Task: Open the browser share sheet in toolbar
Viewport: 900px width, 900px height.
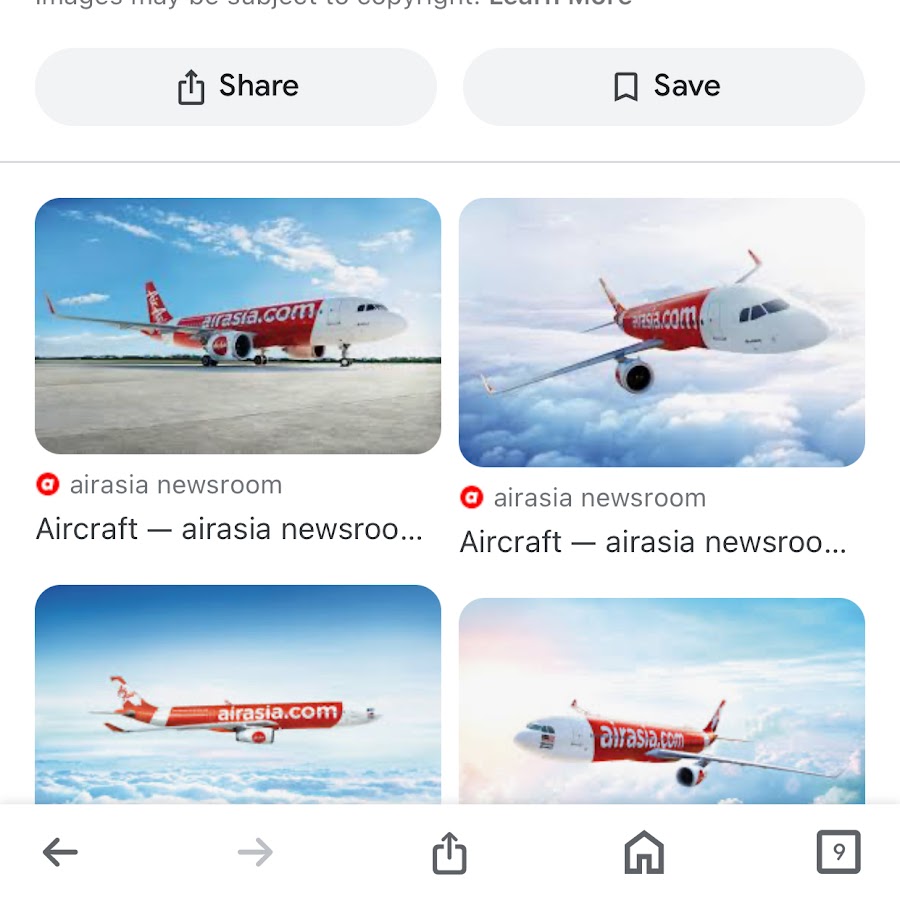Action: point(449,853)
